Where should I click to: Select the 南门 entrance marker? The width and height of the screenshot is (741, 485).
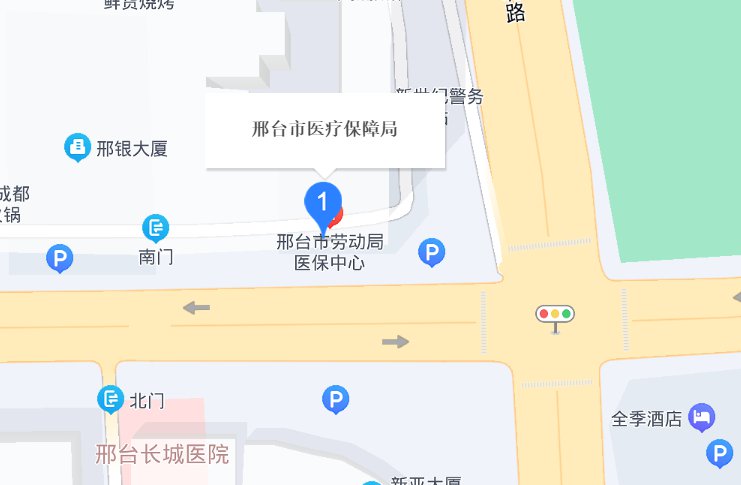click(x=155, y=227)
